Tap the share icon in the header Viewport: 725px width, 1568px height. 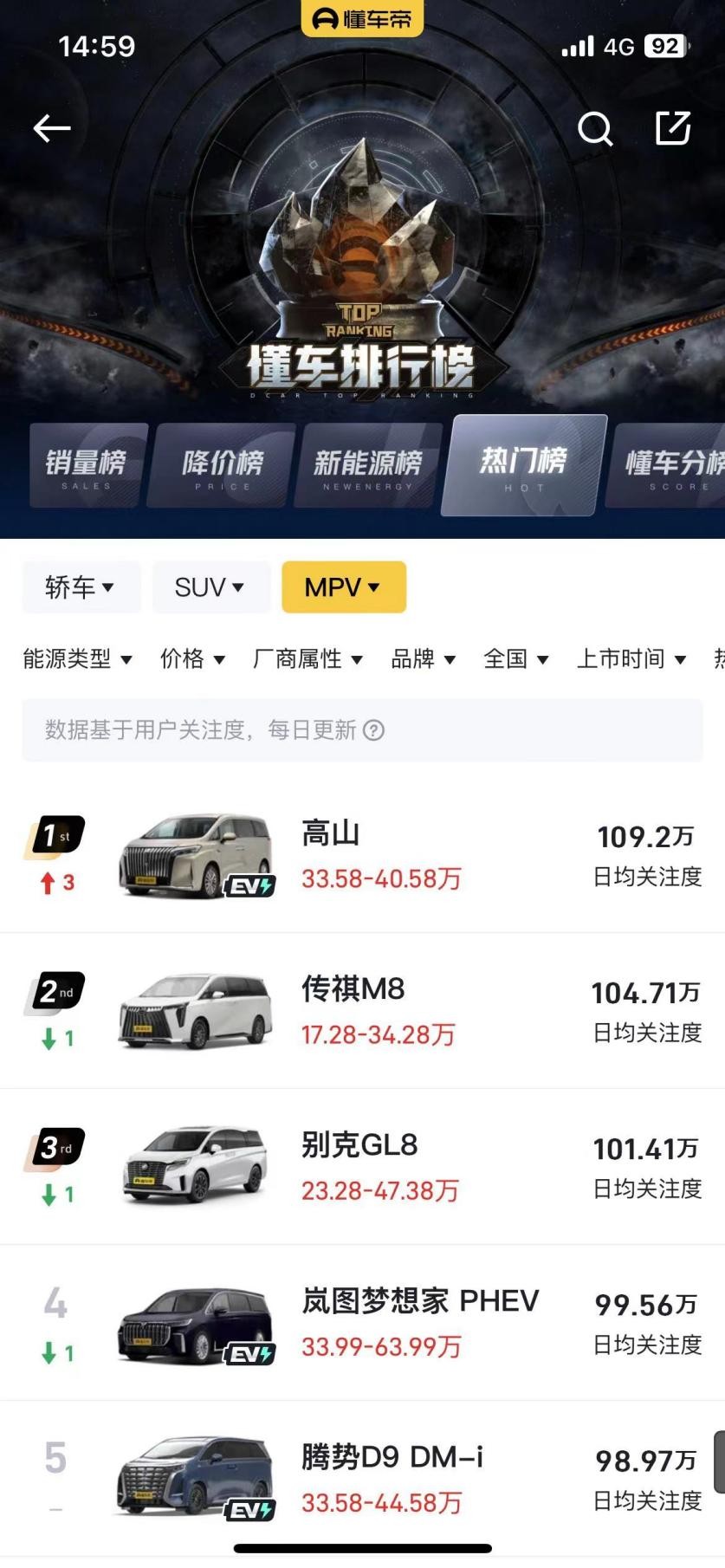pyautogui.click(x=673, y=128)
